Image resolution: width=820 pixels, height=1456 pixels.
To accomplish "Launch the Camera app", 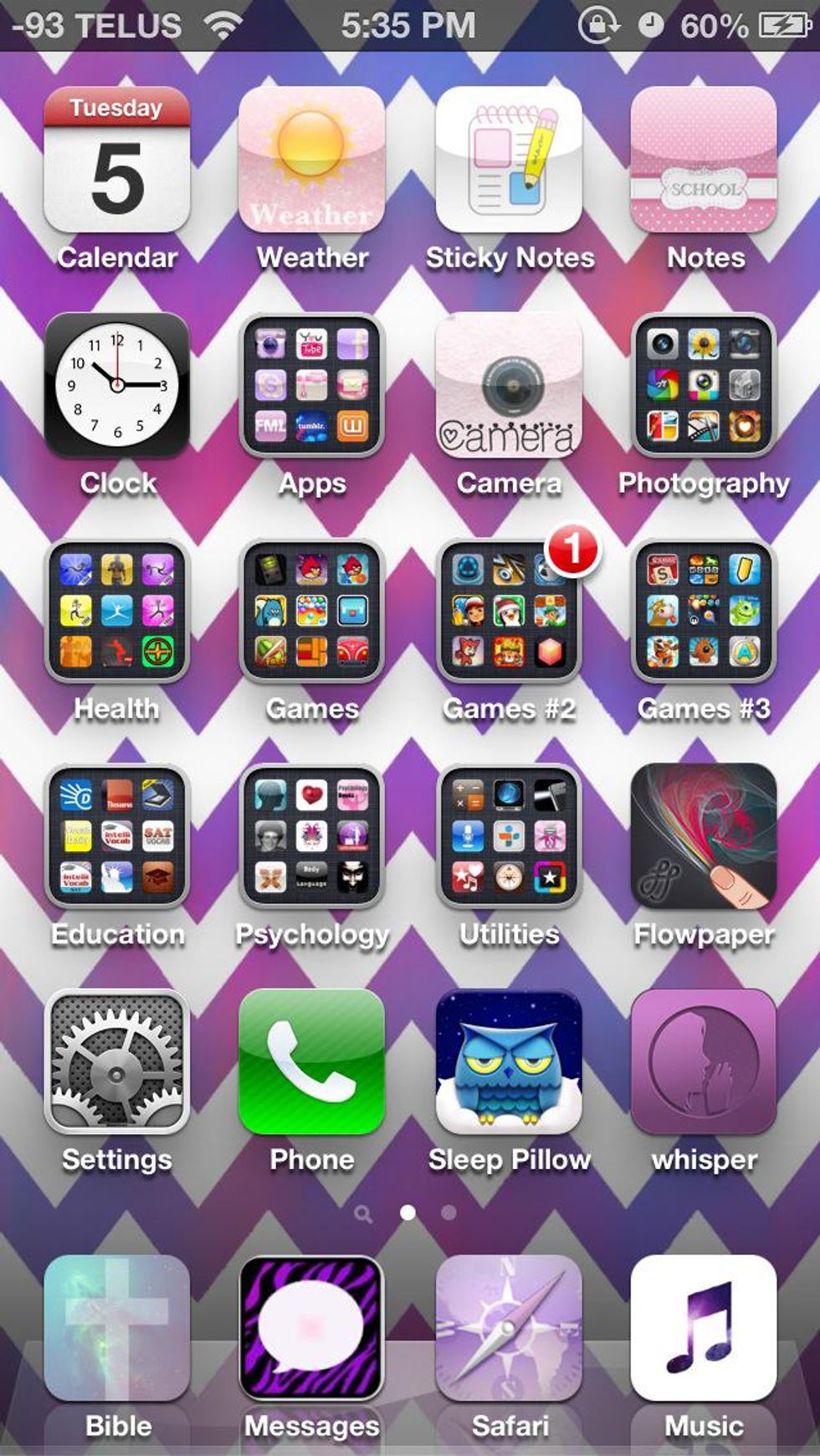I will [x=509, y=386].
